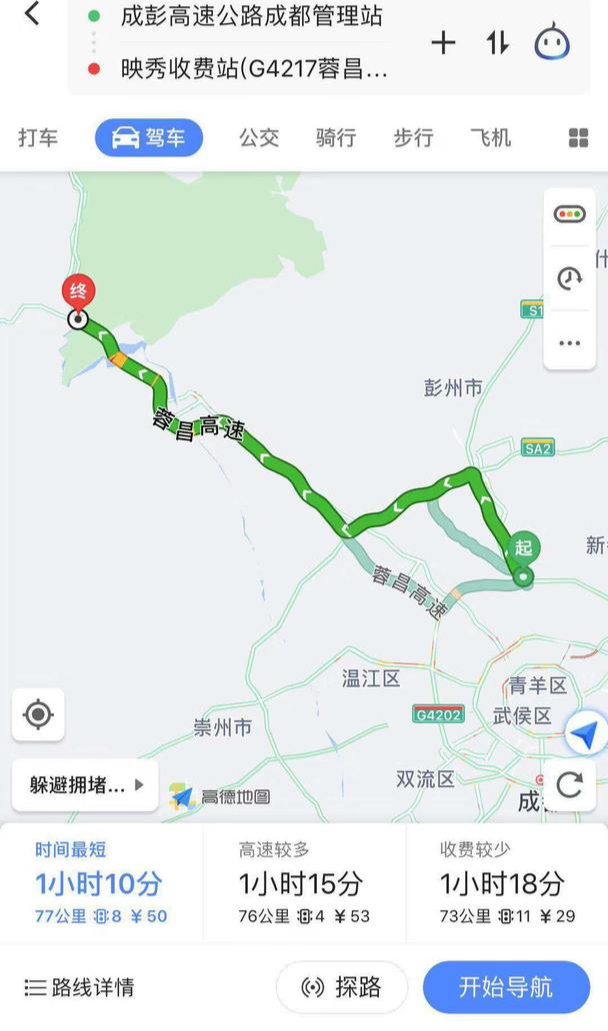Switch to the 骑行 tab
608x1031 pixels.
click(336, 138)
